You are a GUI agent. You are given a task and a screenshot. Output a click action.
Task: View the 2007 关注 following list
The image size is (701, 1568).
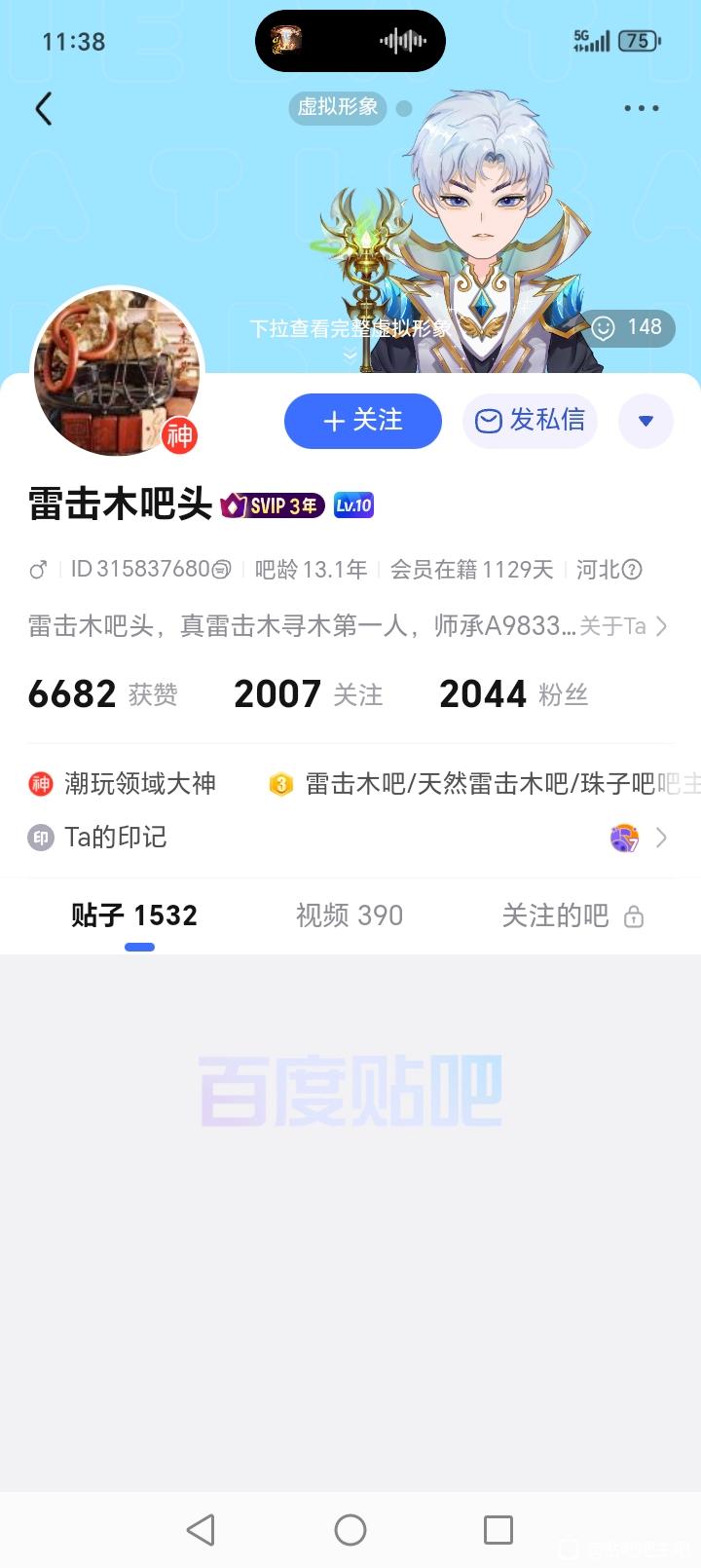pos(308,694)
